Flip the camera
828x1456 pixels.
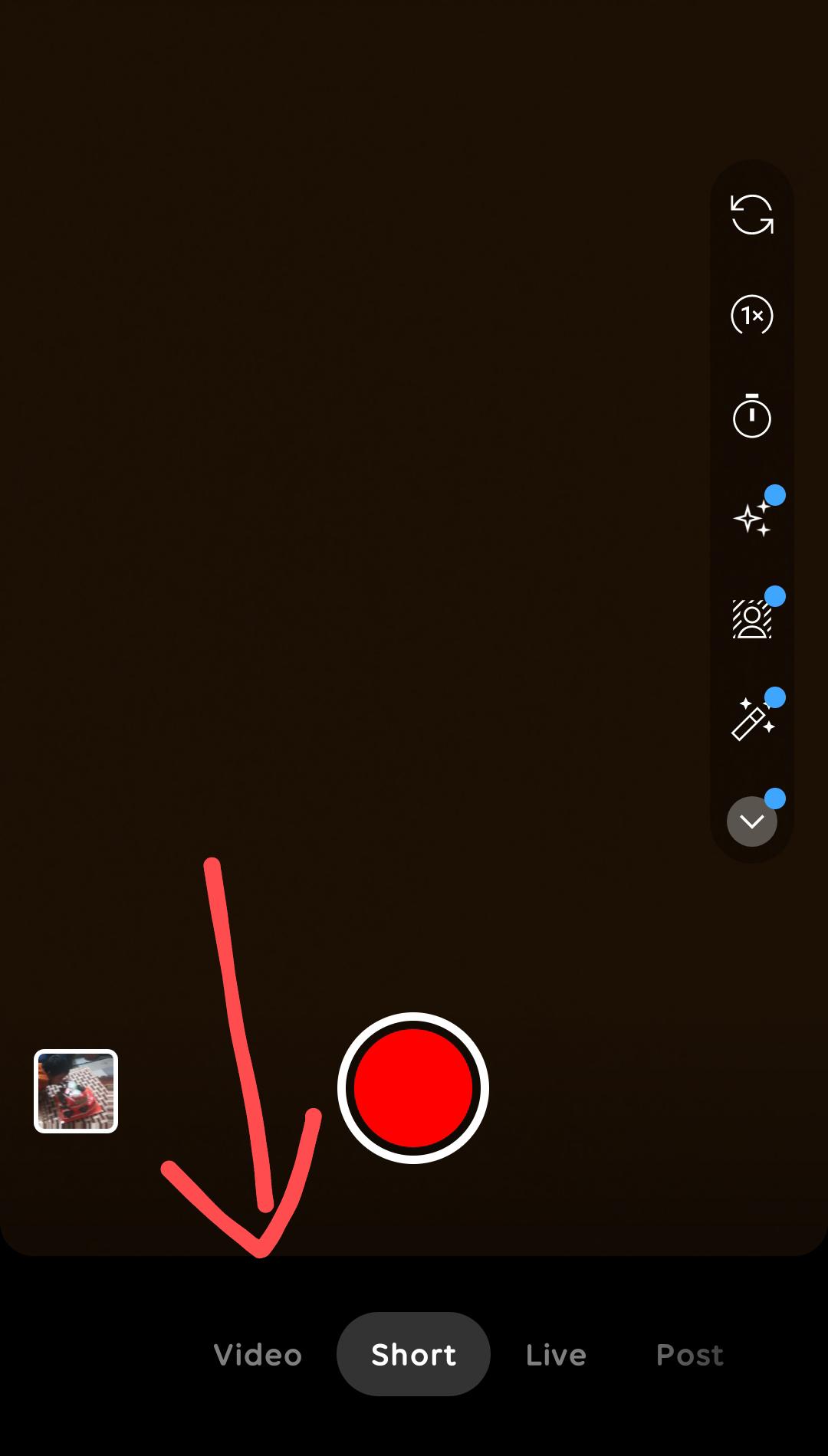coord(751,214)
